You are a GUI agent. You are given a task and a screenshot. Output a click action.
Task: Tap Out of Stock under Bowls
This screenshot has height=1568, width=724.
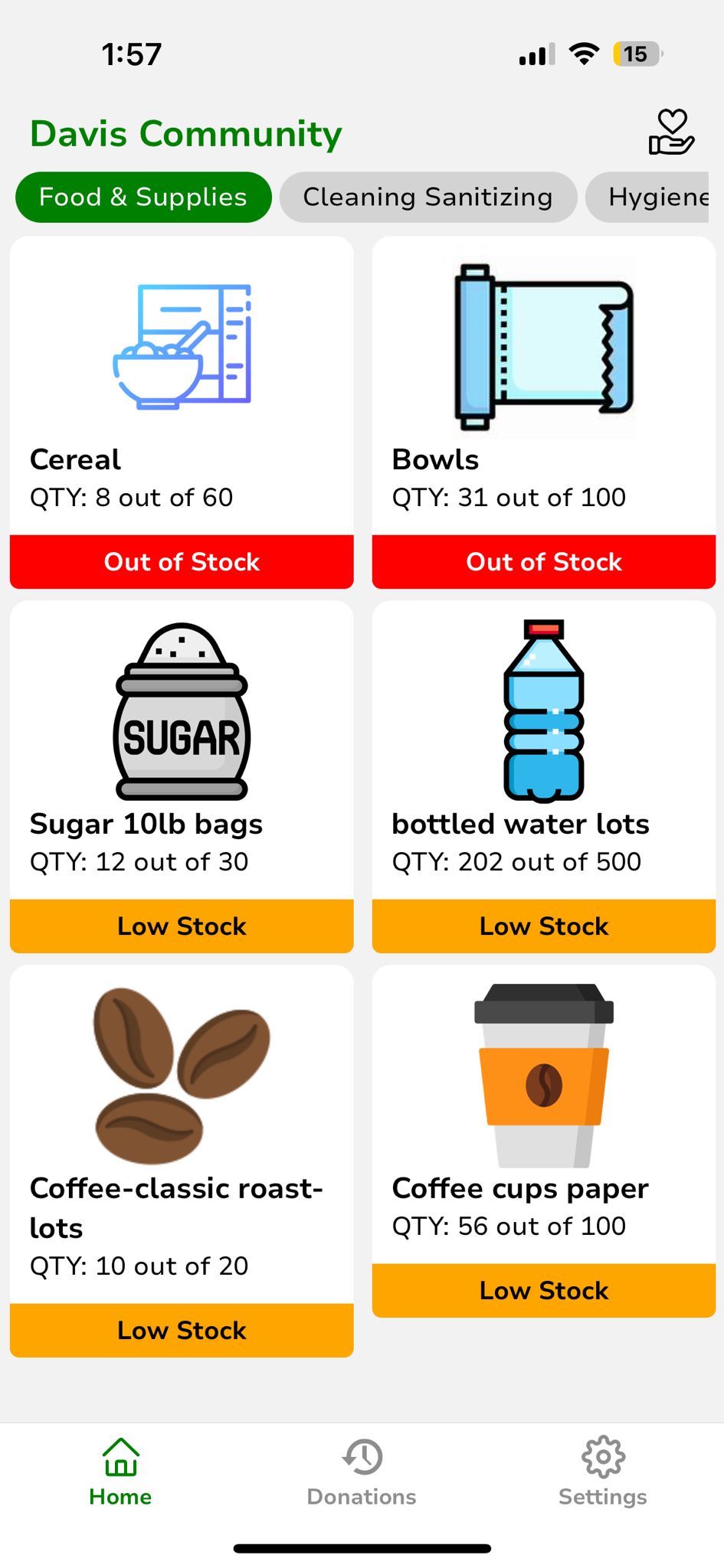click(x=543, y=562)
